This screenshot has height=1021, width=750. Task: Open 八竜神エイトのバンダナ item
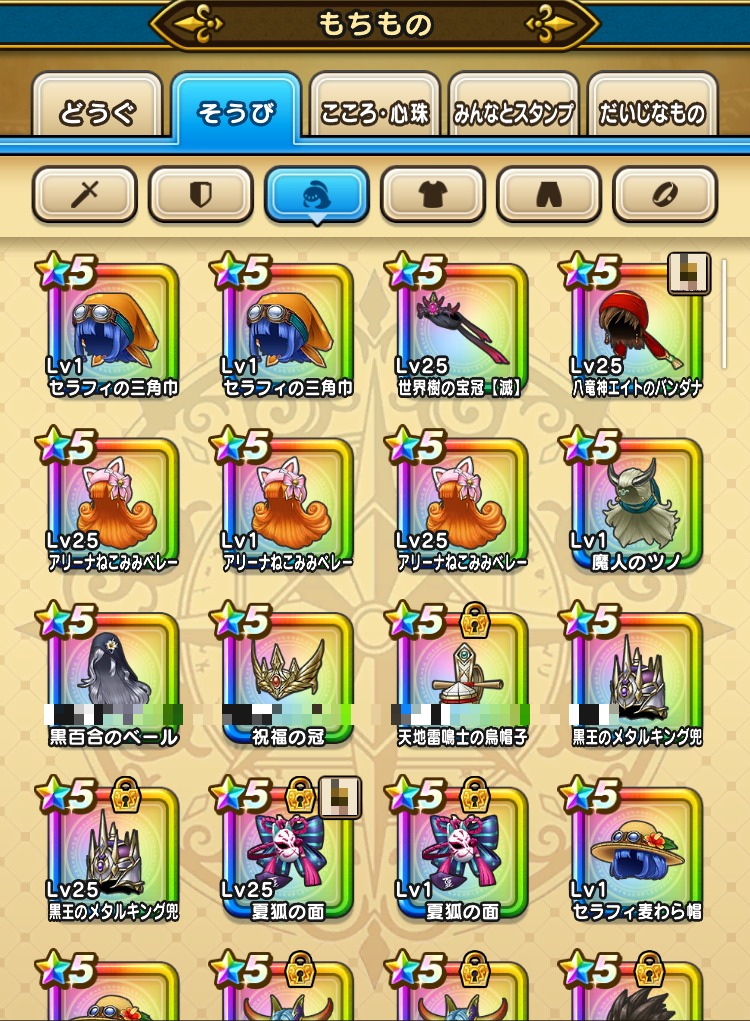pos(636,330)
